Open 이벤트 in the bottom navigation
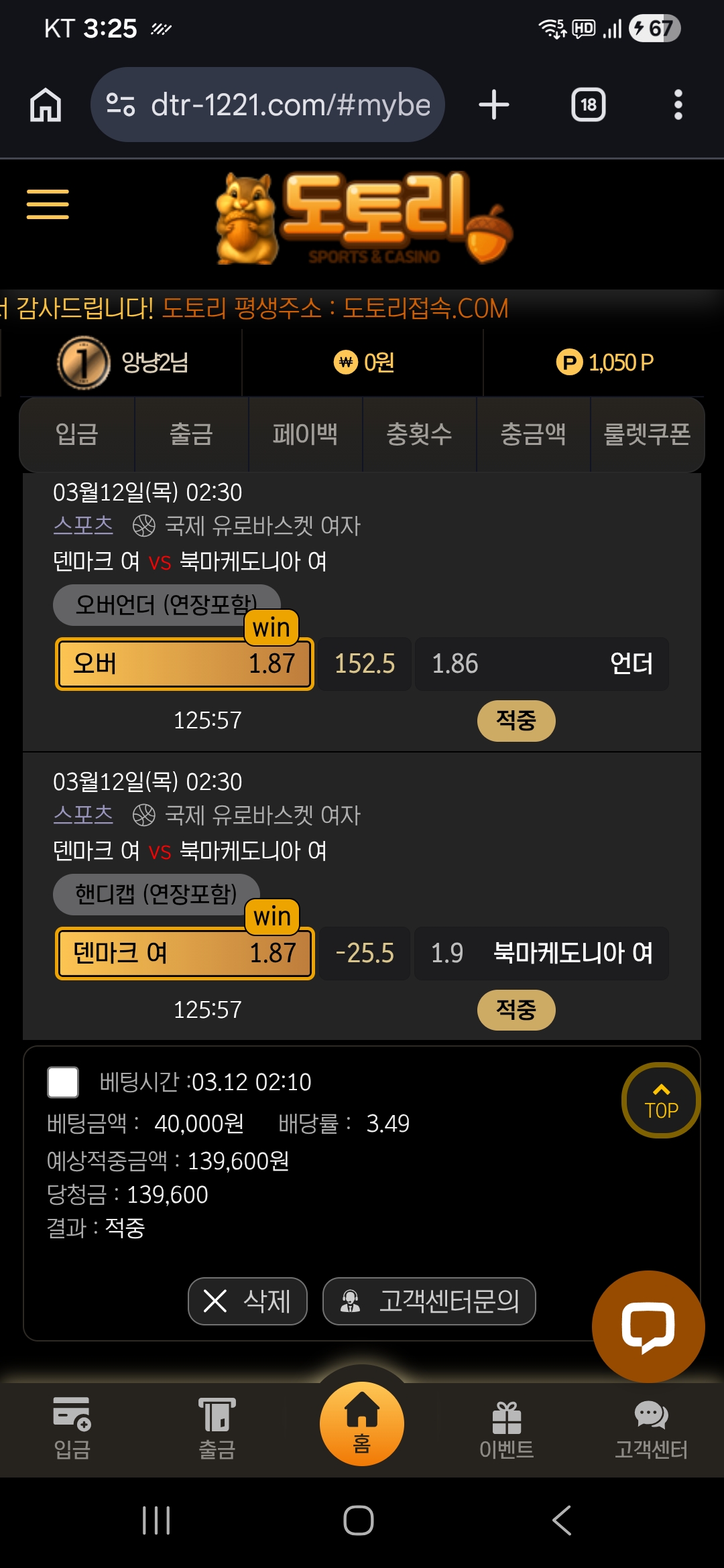This screenshot has width=724, height=1568. [x=507, y=1430]
